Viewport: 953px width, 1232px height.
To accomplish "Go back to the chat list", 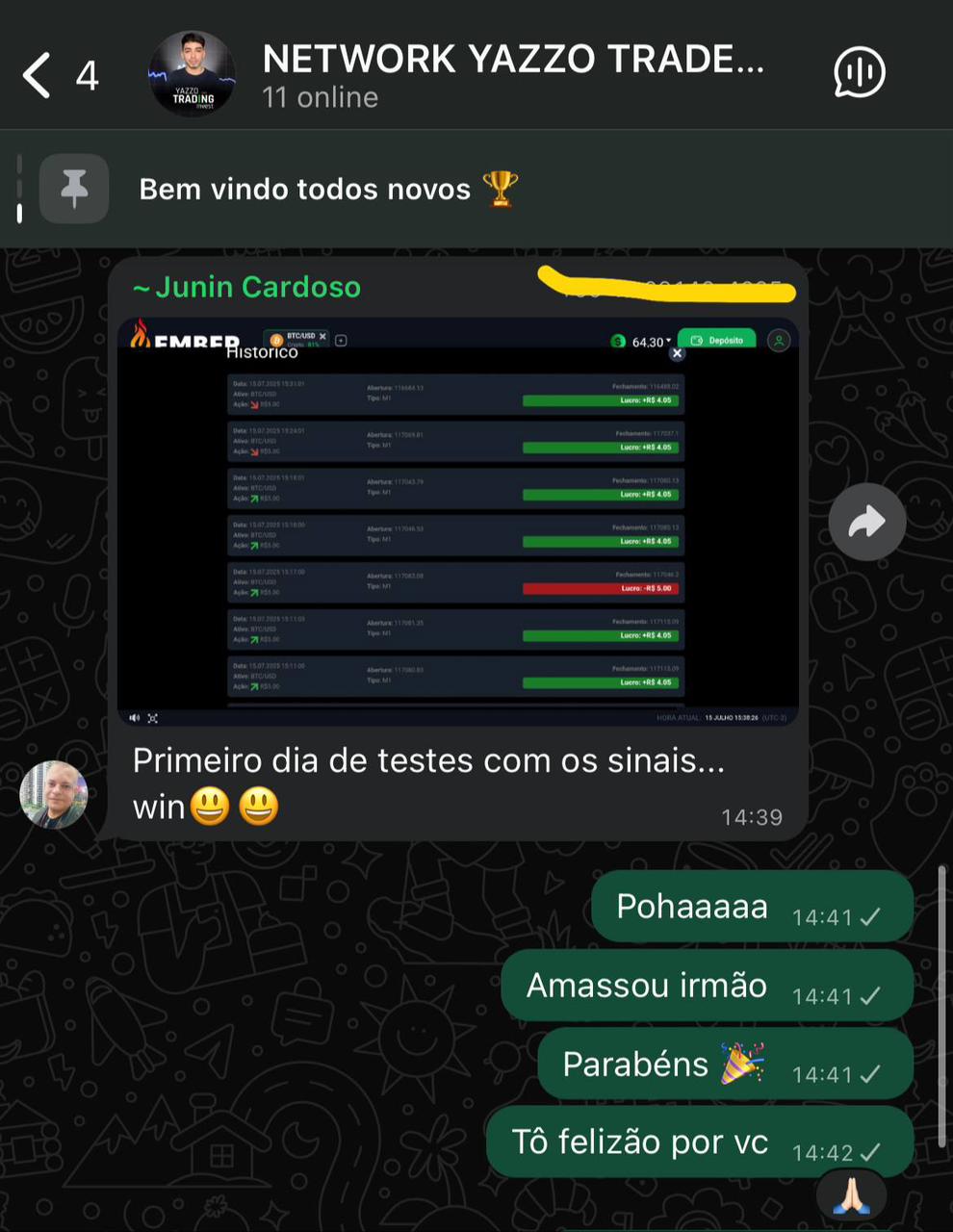I will (x=39, y=75).
